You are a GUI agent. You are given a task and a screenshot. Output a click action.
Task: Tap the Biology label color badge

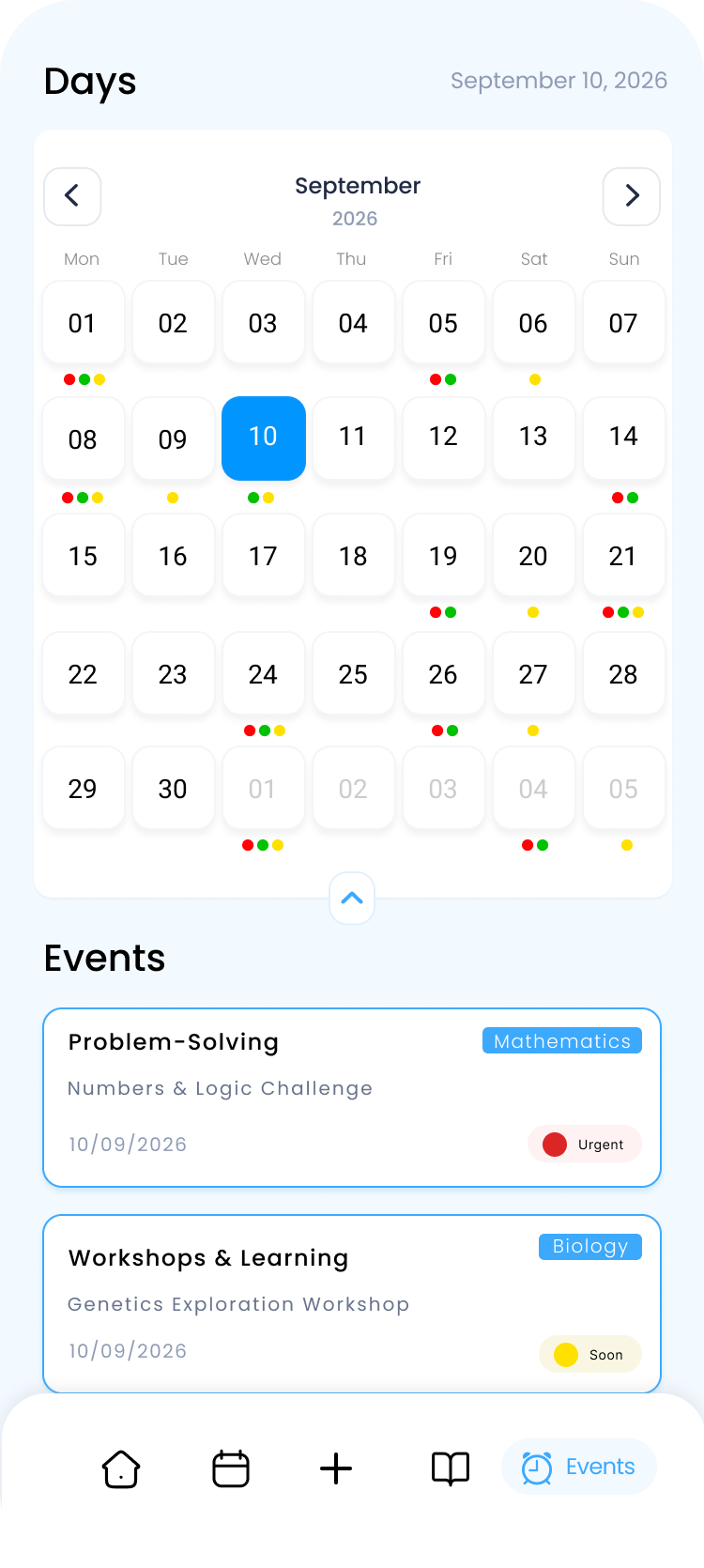pyautogui.click(x=589, y=1246)
